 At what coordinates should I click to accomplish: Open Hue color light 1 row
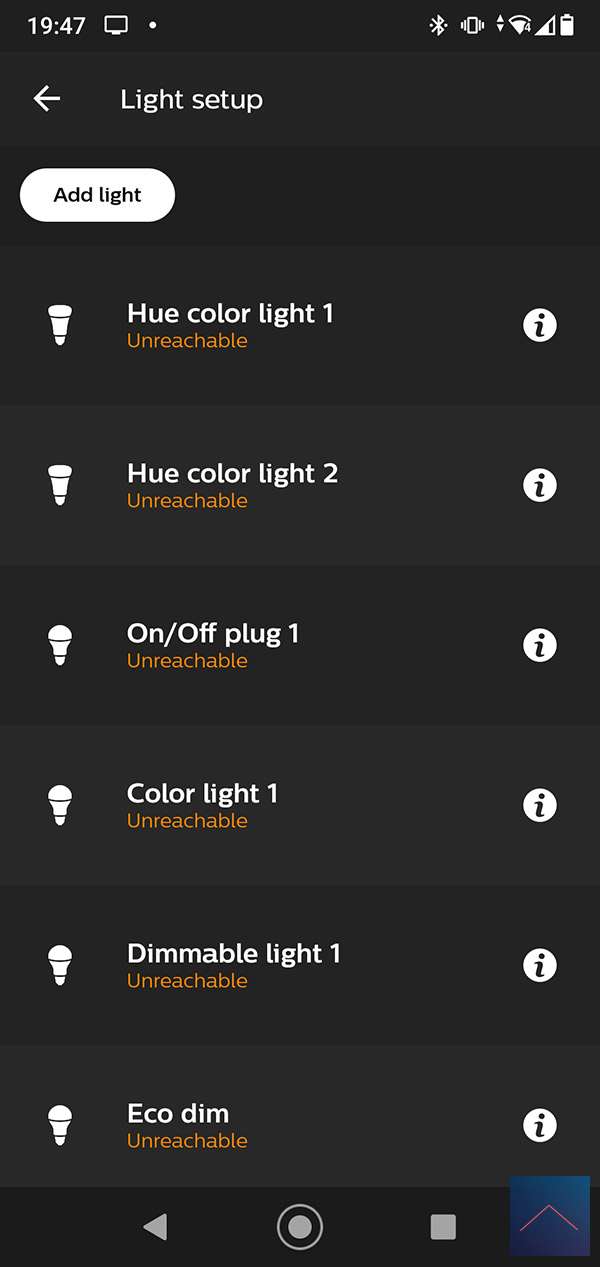pos(230,325)
